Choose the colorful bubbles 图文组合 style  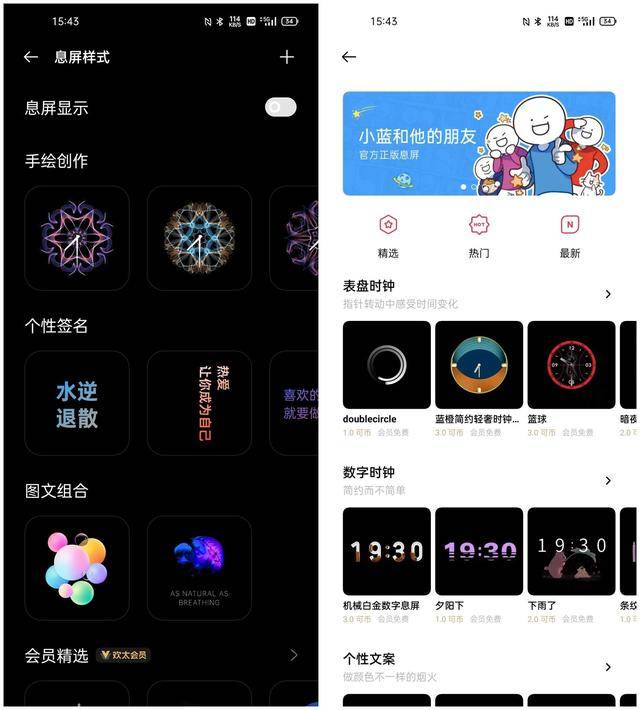click(77, 567)
